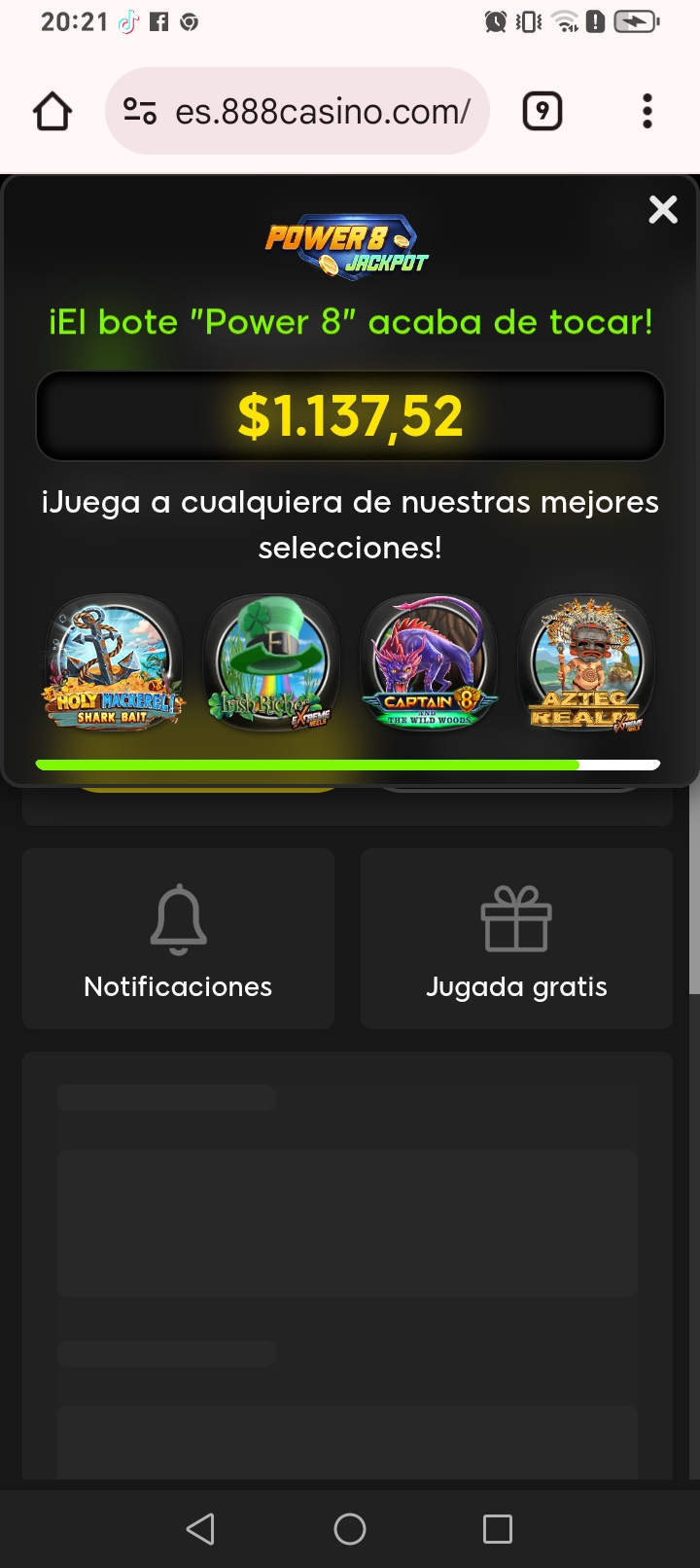Click the Power 8 Jackpot logo
Viewport: 700px width, 1568px height.
coord(347,241)
